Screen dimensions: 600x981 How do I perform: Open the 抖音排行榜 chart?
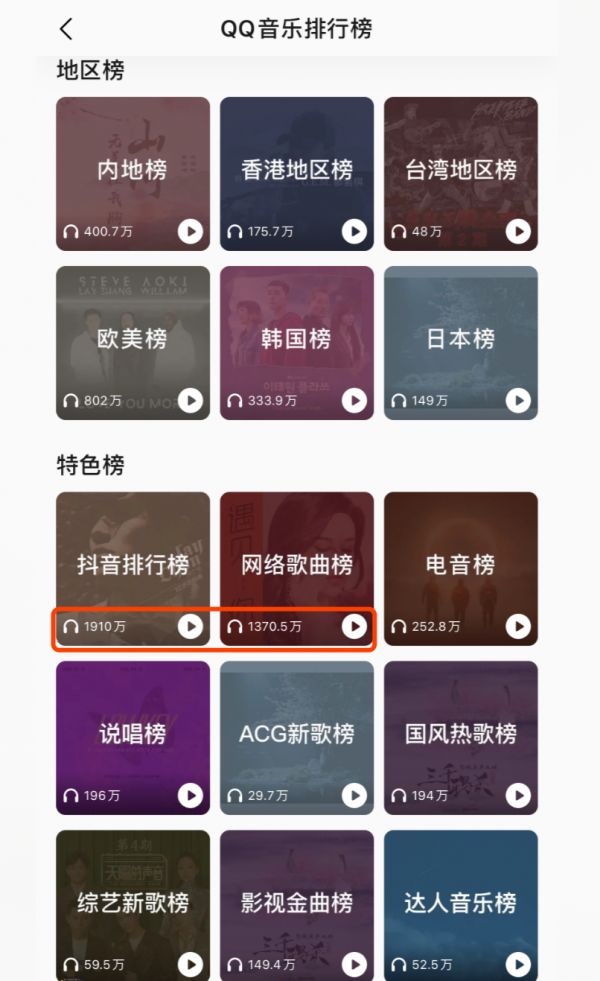tap(133, 563)
